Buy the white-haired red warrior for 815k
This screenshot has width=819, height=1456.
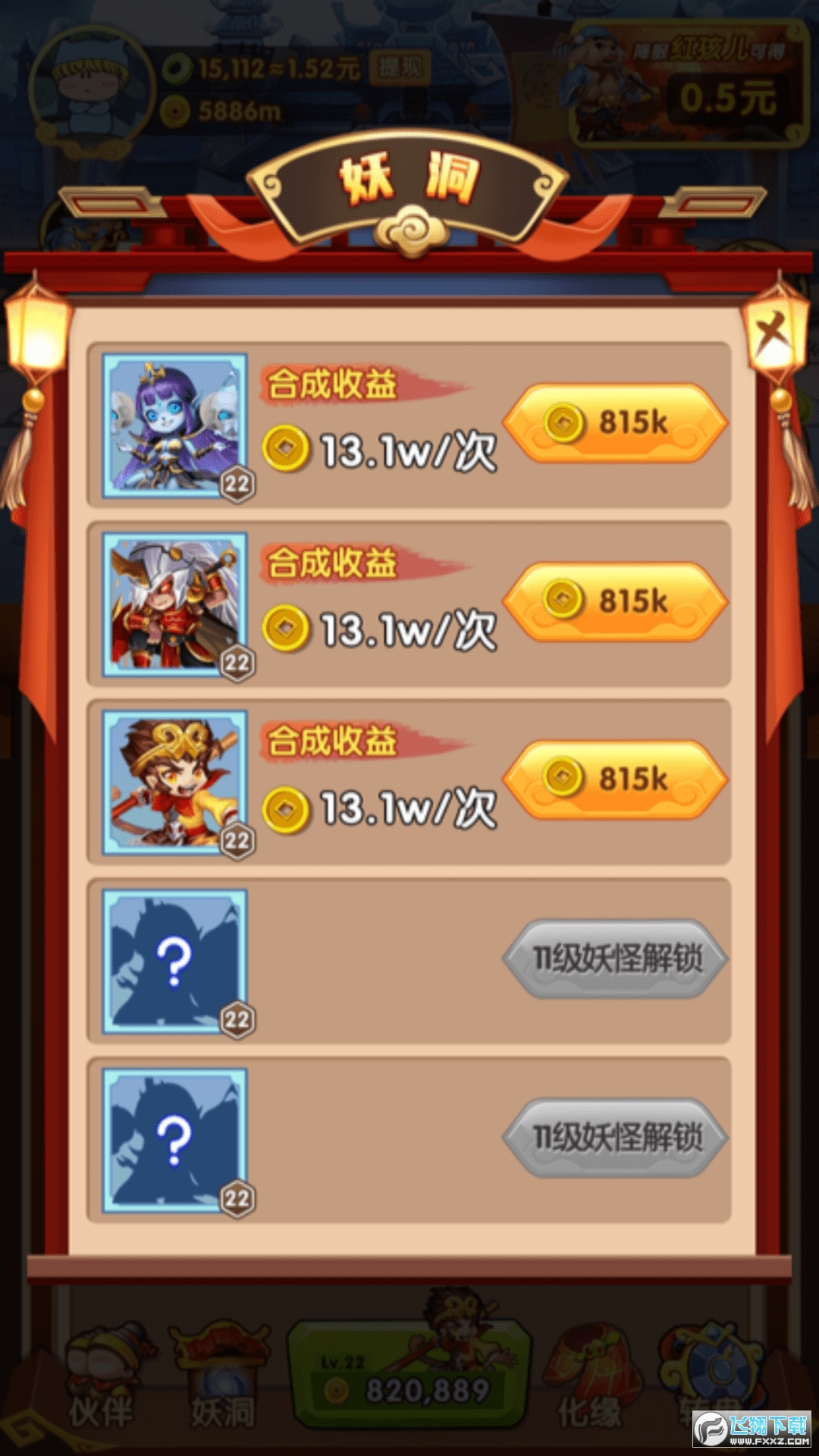615,602
